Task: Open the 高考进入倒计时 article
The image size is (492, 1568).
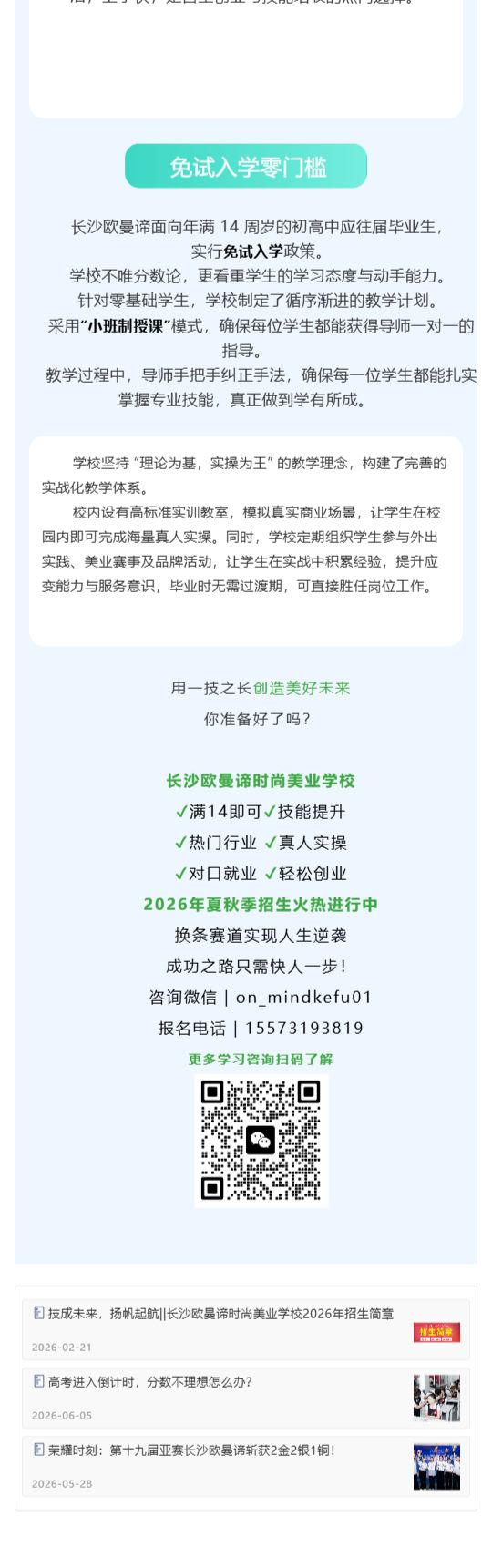Action: point(245,1398)
